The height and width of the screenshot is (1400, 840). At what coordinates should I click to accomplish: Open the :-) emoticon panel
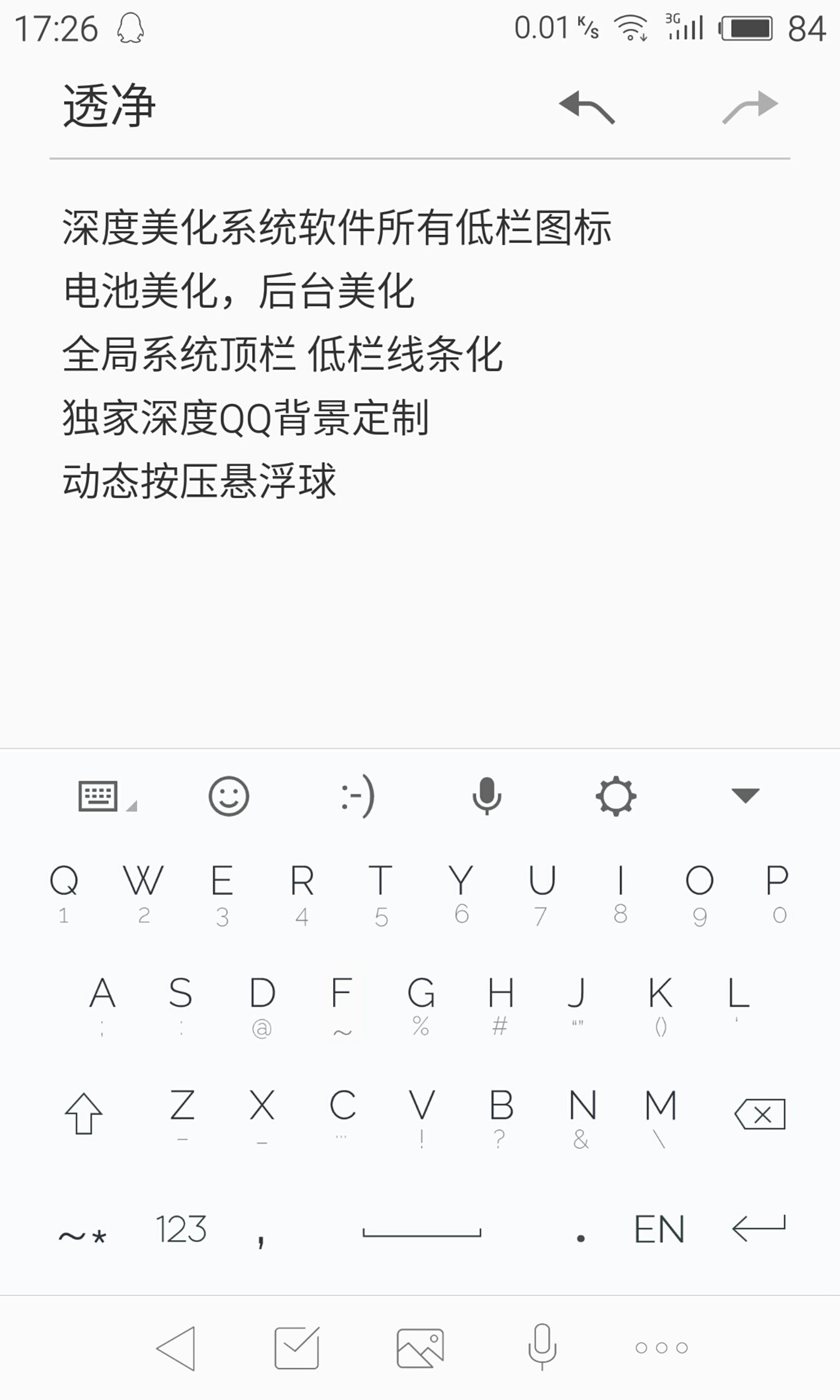358,796
